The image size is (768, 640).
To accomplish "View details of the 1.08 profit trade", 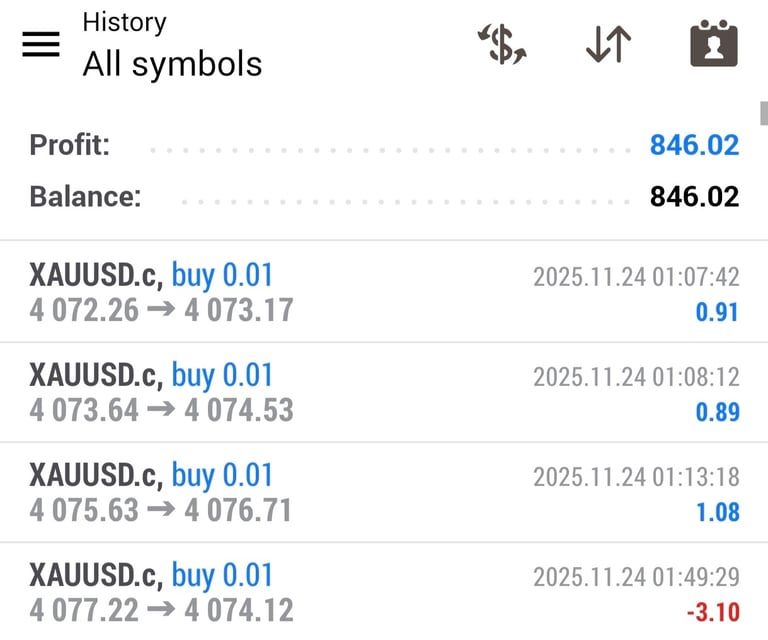I will [384, 492].
